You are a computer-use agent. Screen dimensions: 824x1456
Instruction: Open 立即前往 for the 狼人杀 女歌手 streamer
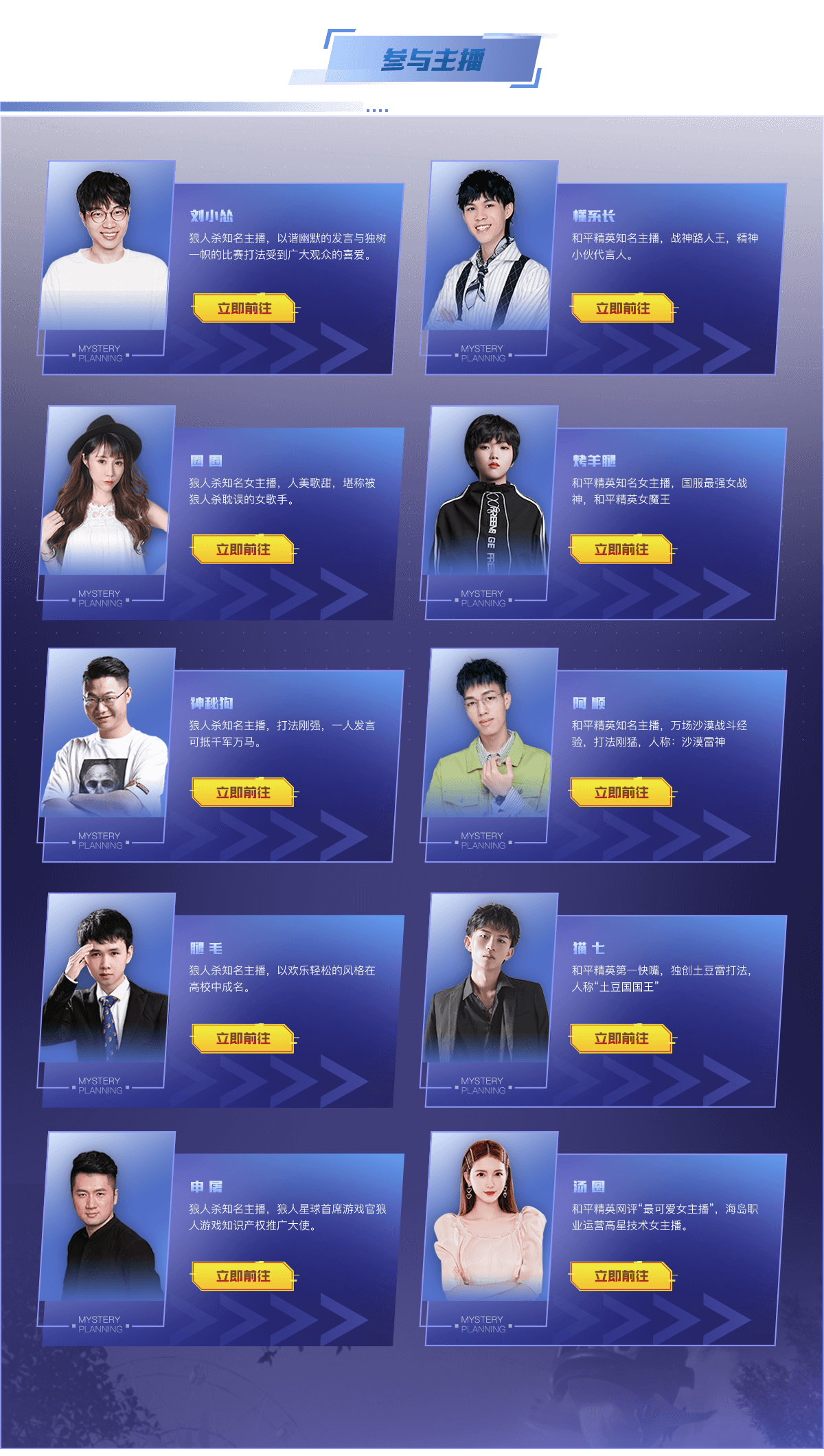click(243, 549)
